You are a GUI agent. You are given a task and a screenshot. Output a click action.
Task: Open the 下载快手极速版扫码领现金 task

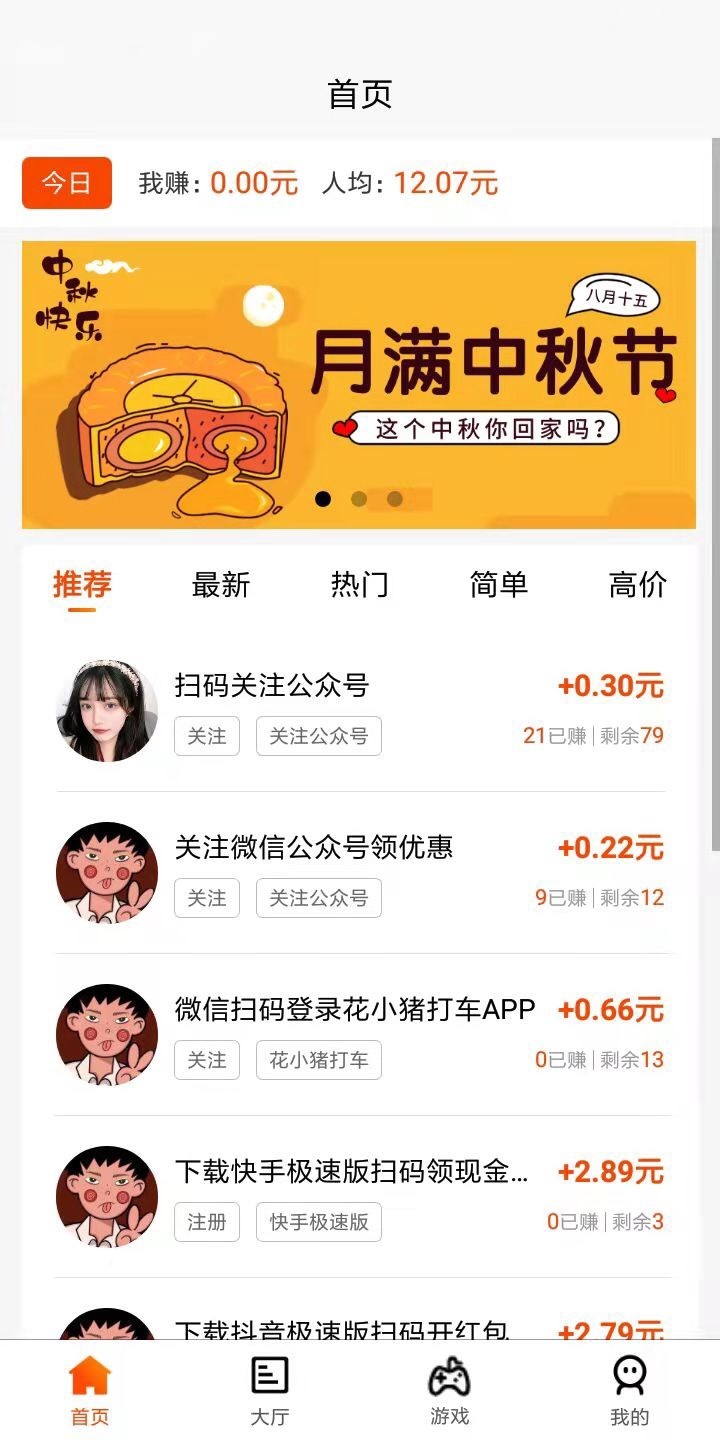pyautogui.click(x=360, y=1196)
